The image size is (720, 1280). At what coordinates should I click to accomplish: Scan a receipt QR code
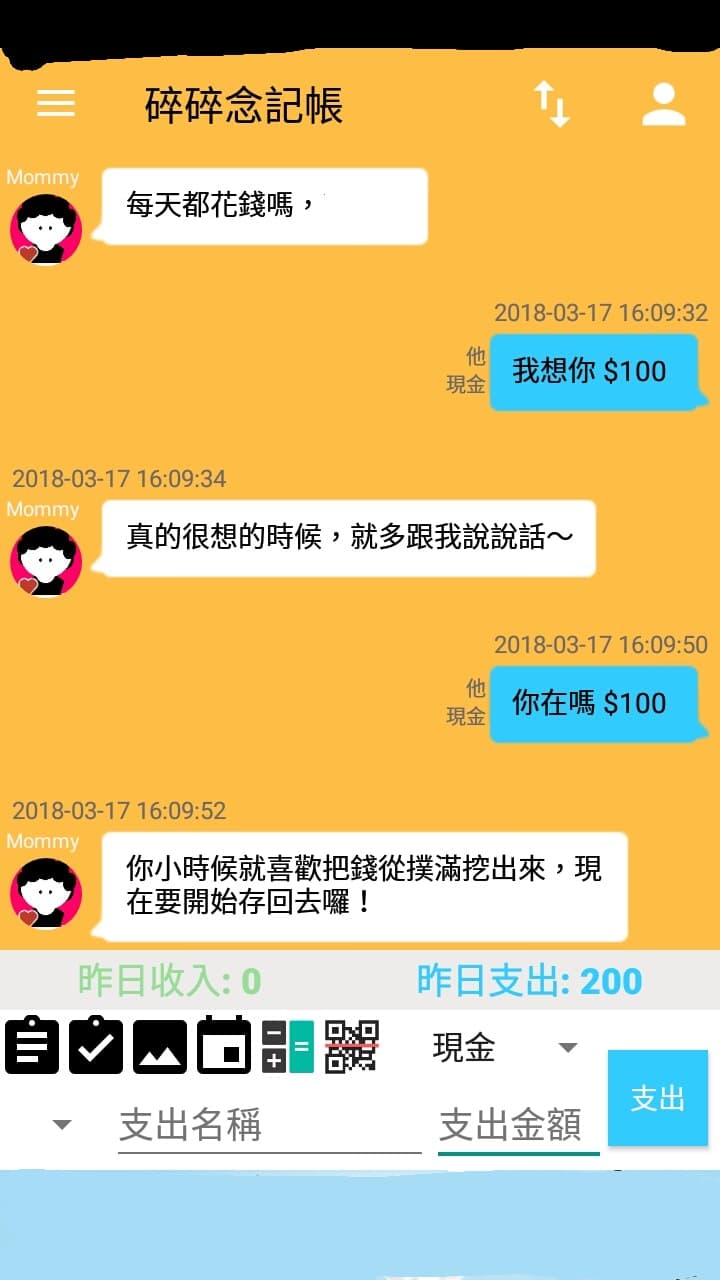coord(352,1047)
